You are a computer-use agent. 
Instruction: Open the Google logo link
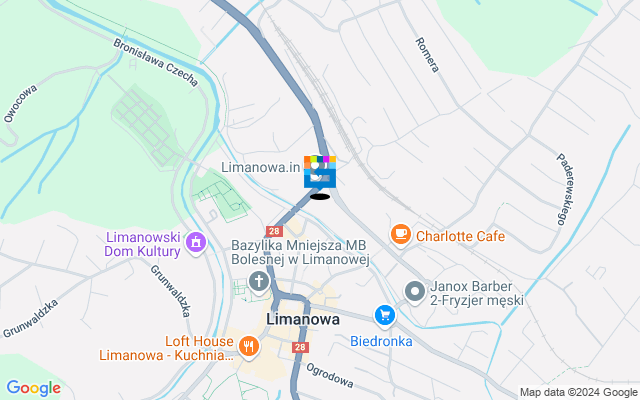point(33,388)
